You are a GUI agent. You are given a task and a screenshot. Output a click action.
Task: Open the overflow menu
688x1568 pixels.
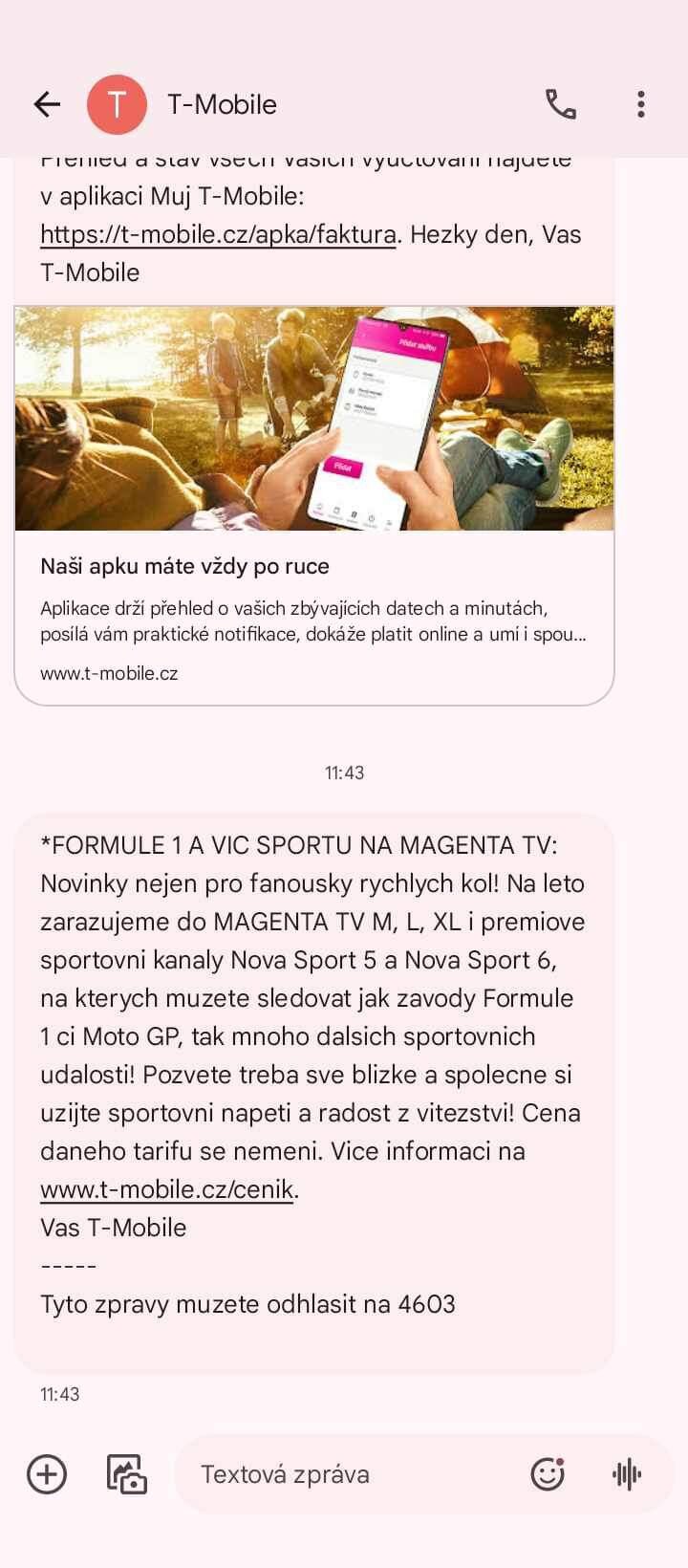[641, 104]
